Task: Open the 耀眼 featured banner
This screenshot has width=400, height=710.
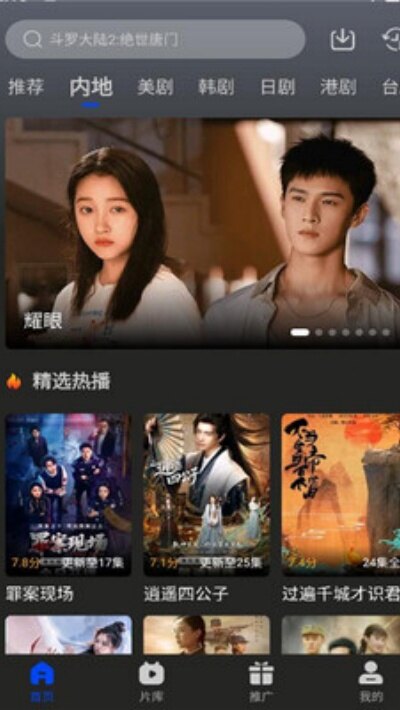Action: pyautogui.click(x=202, y=233)
